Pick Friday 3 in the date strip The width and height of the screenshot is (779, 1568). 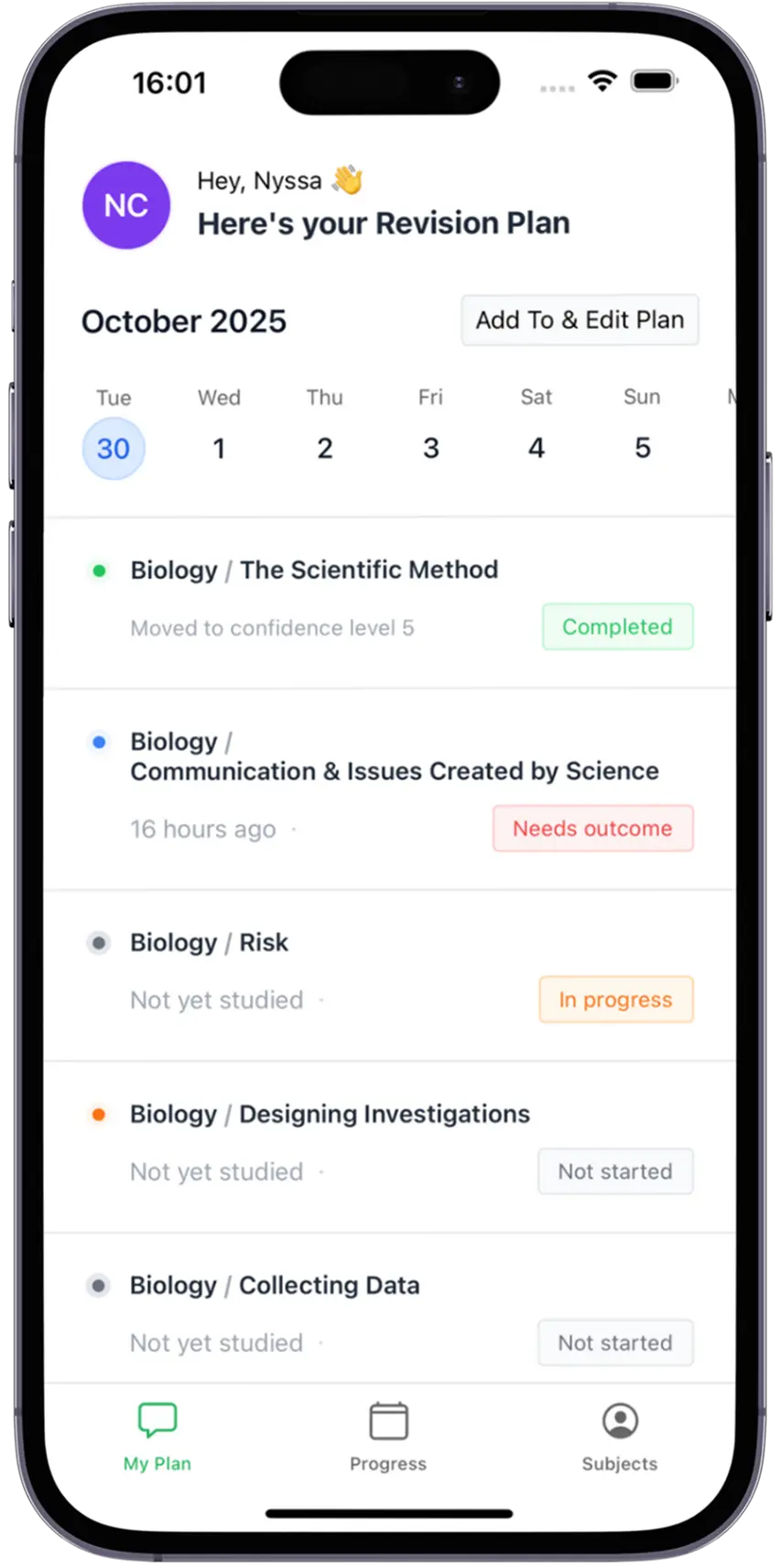[x=430, y=448]
